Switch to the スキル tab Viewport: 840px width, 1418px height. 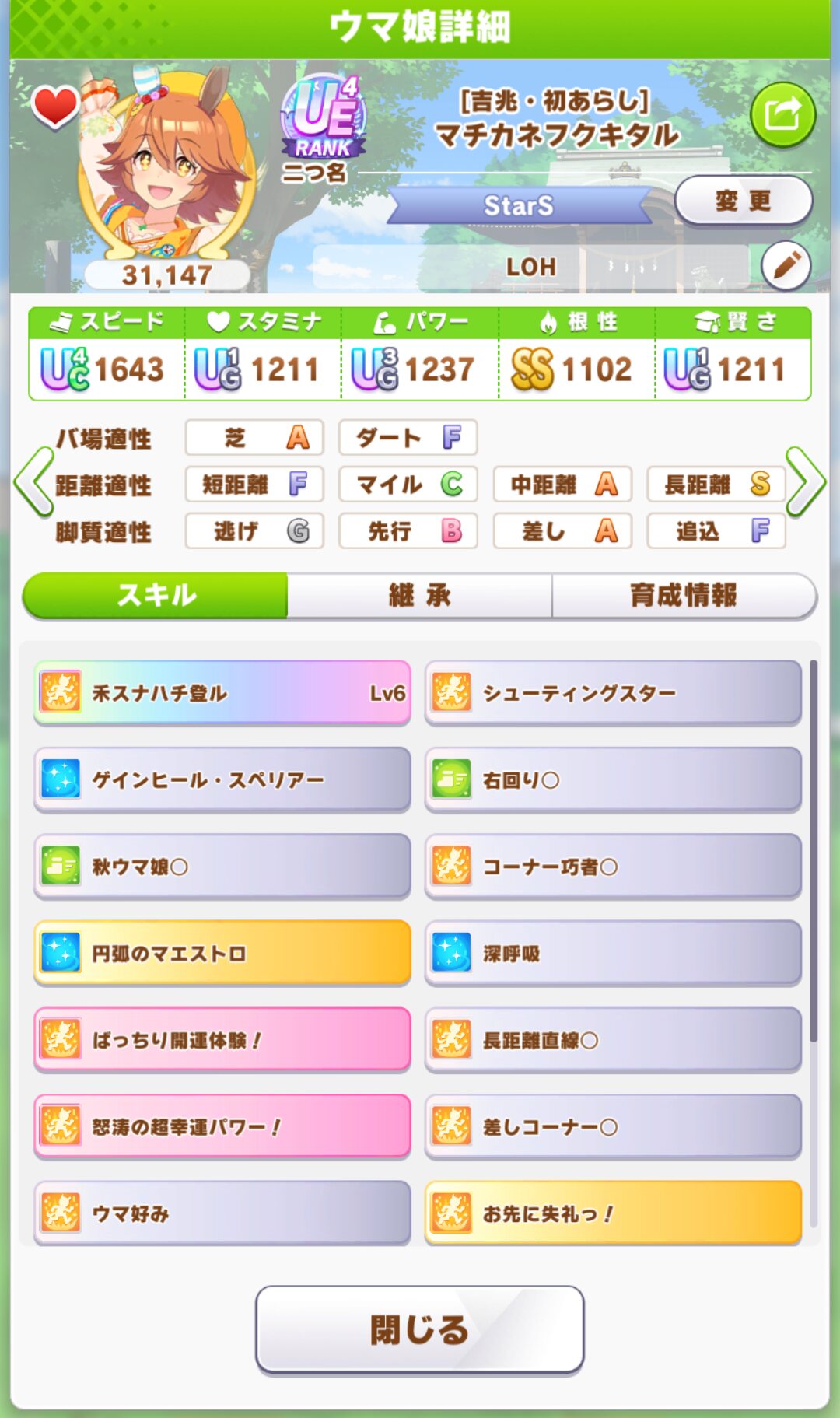click(x=156, y=596)
